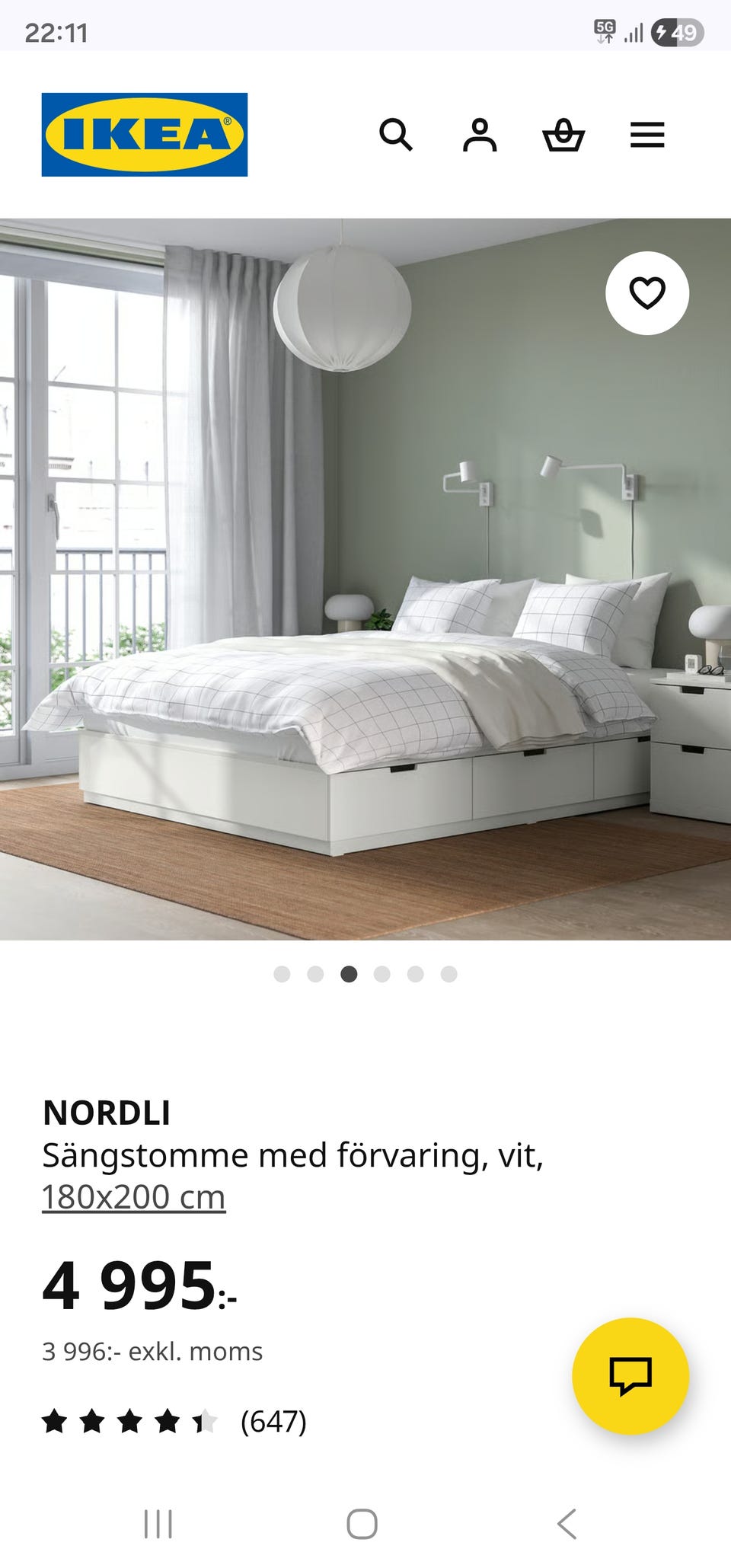
Task: Open the NORDLI bedroom product image
Action: coord(365,579)
